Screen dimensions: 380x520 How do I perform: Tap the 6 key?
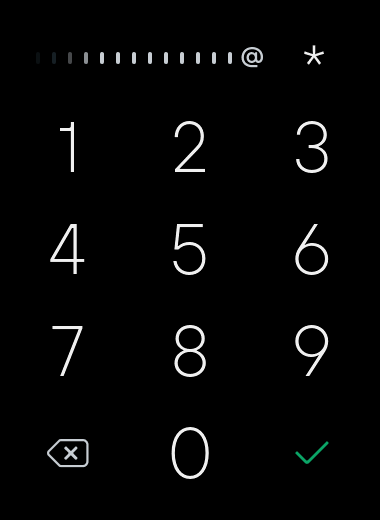(x=312, y=249)
